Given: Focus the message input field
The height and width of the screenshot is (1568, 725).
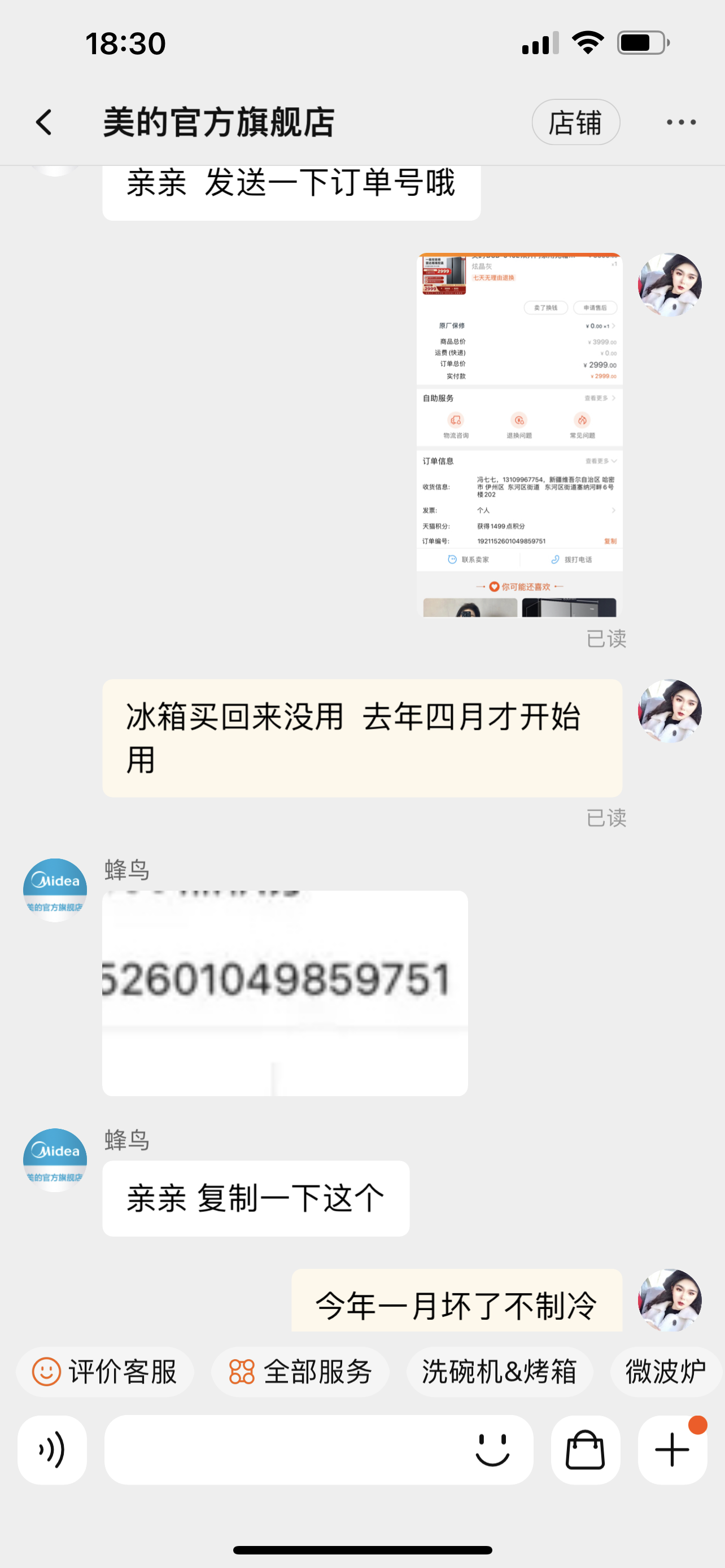Looking at the screenshot, I should [x=286, y=1450].
